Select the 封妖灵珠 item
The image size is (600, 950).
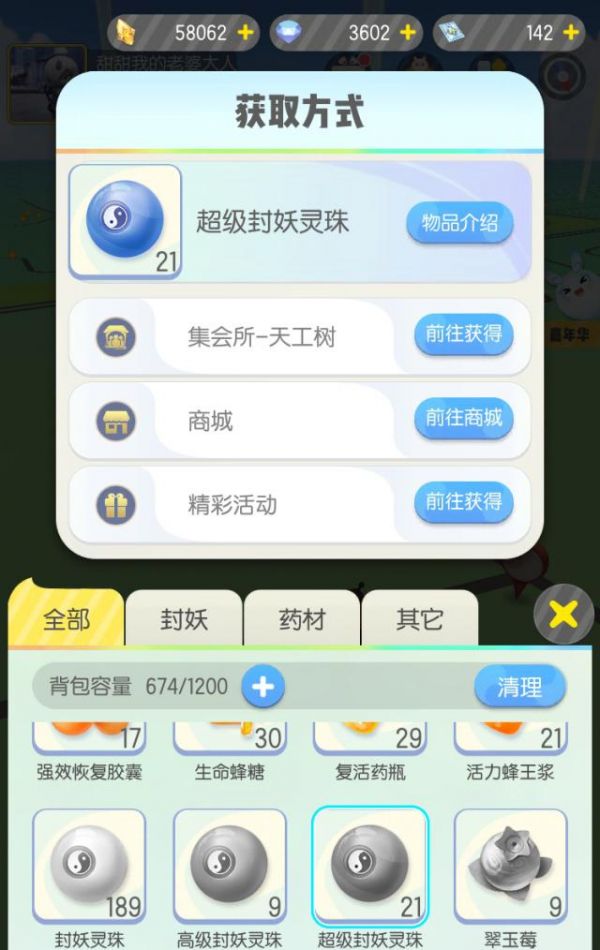(x=89, y=865)
